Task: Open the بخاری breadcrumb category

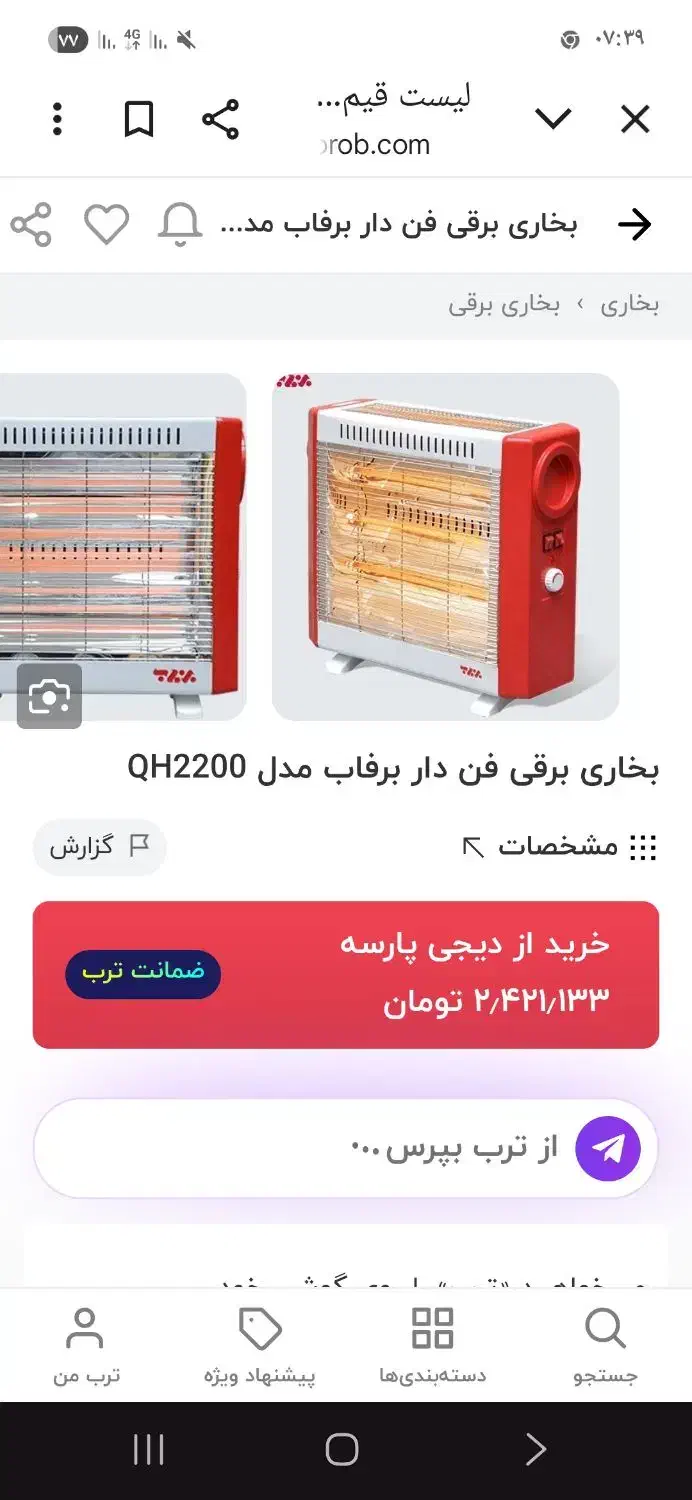Action: (629, 305)
